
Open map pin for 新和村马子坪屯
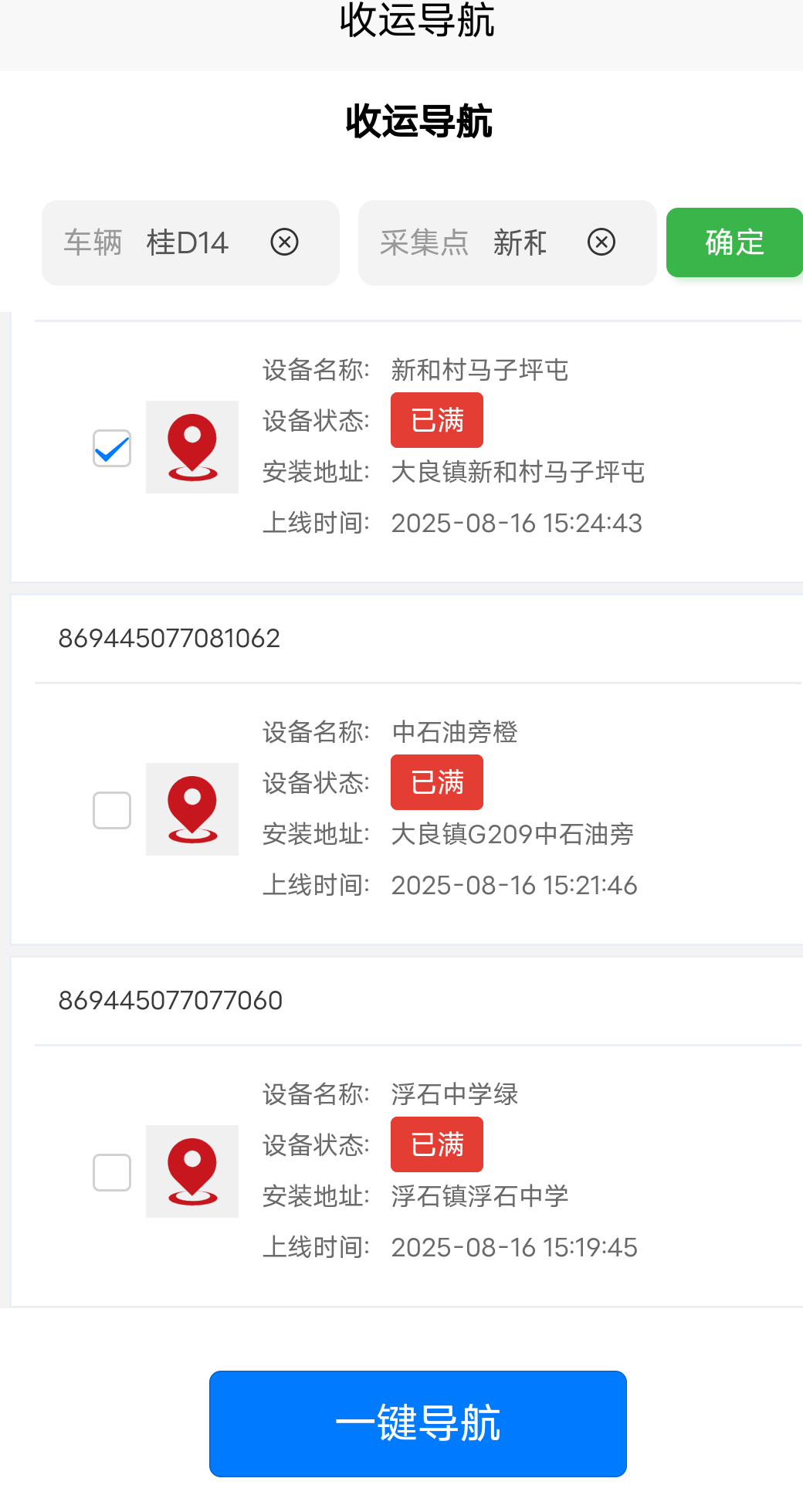pos(192,447)
